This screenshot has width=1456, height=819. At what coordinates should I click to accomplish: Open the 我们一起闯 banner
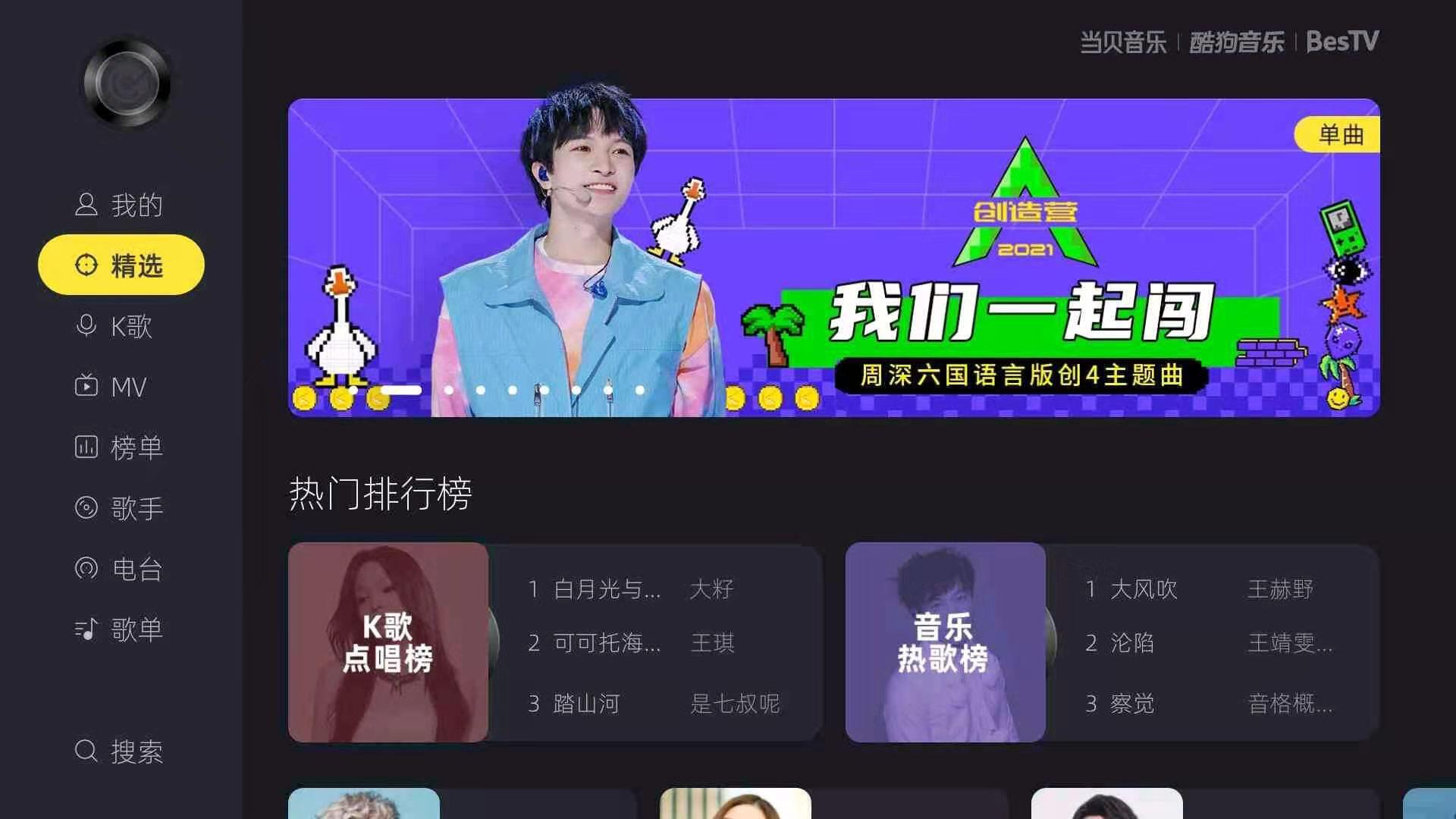(x=833, y=257)
